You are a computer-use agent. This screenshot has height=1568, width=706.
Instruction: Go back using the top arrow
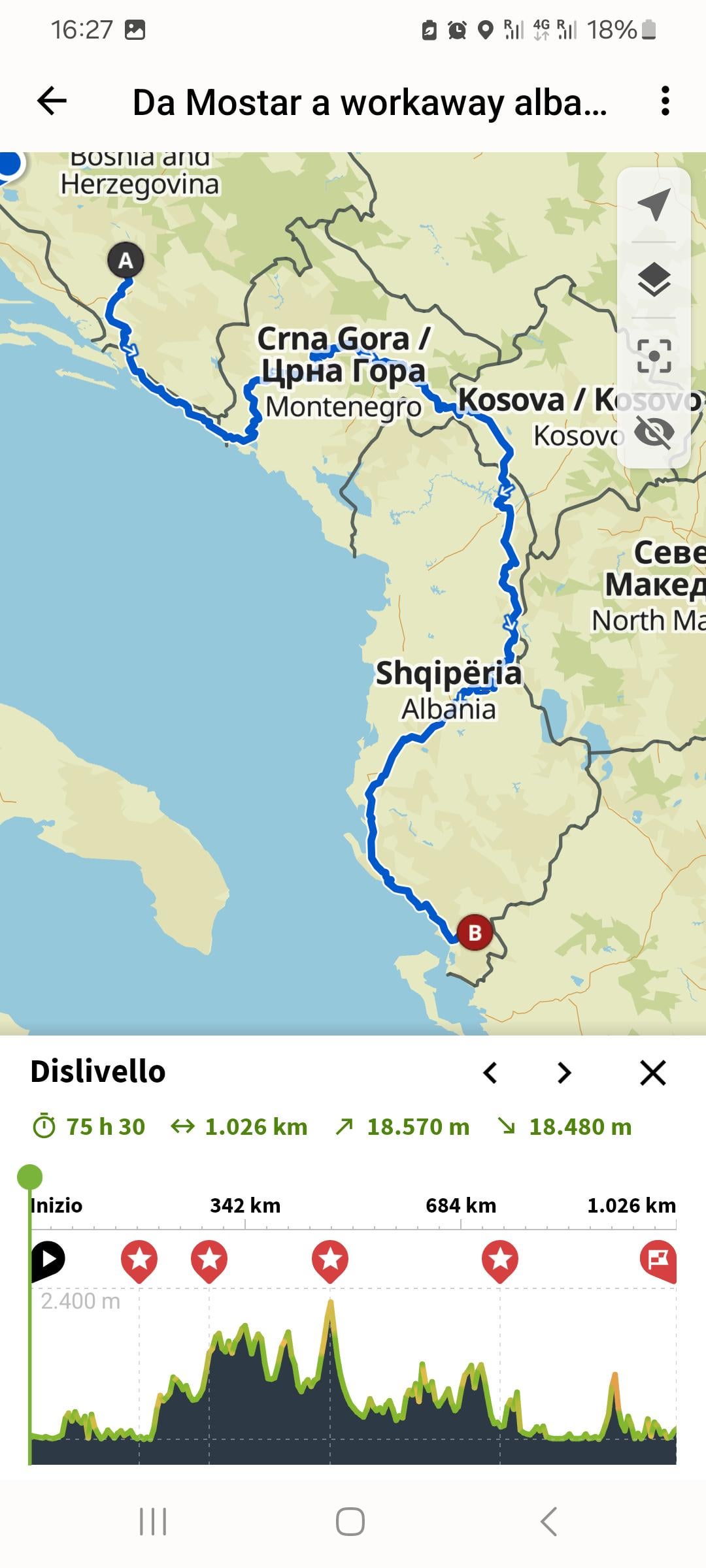(52, 101)
